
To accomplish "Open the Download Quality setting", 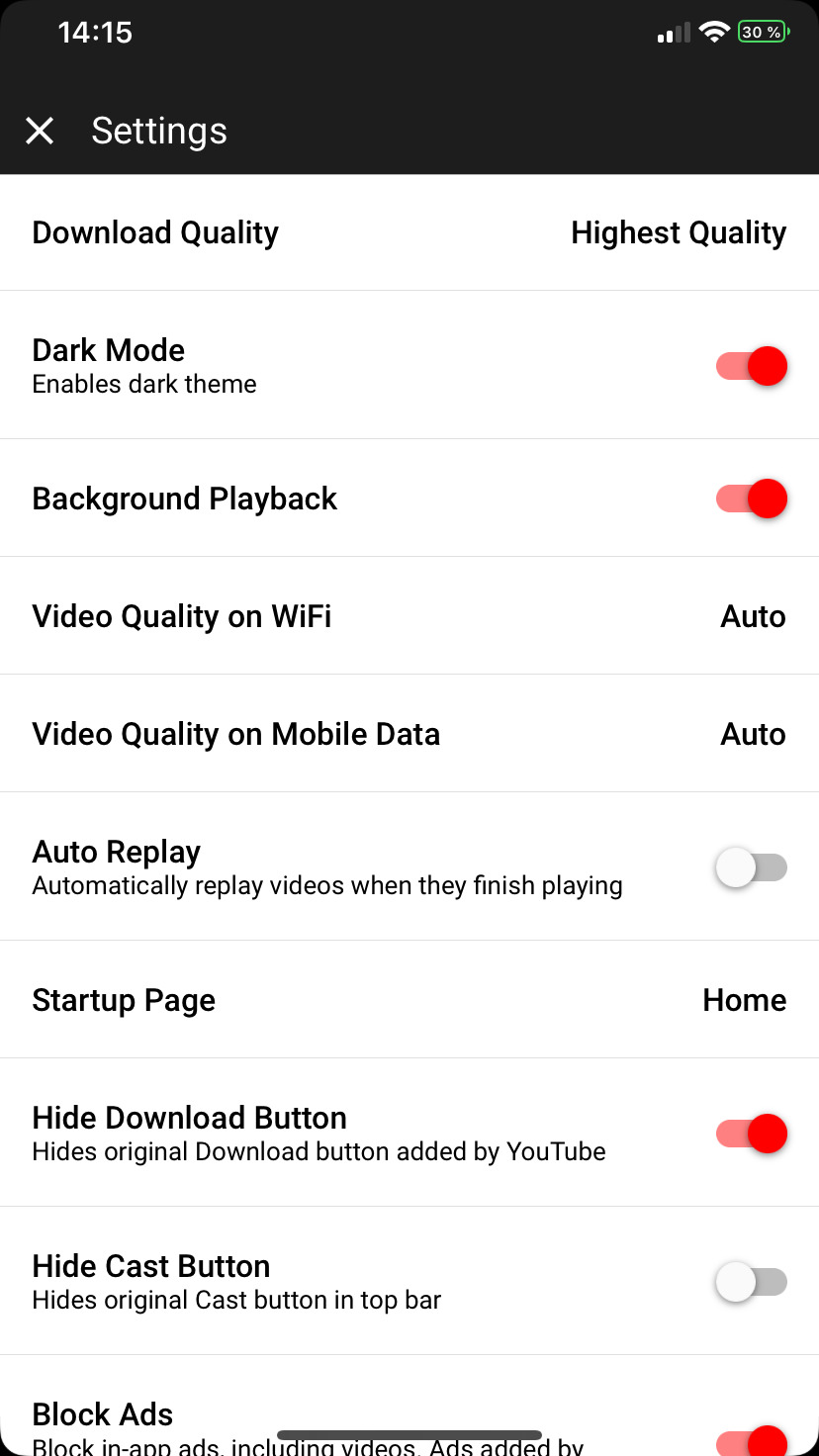I will pyautogui.click(x=409, y=232).
